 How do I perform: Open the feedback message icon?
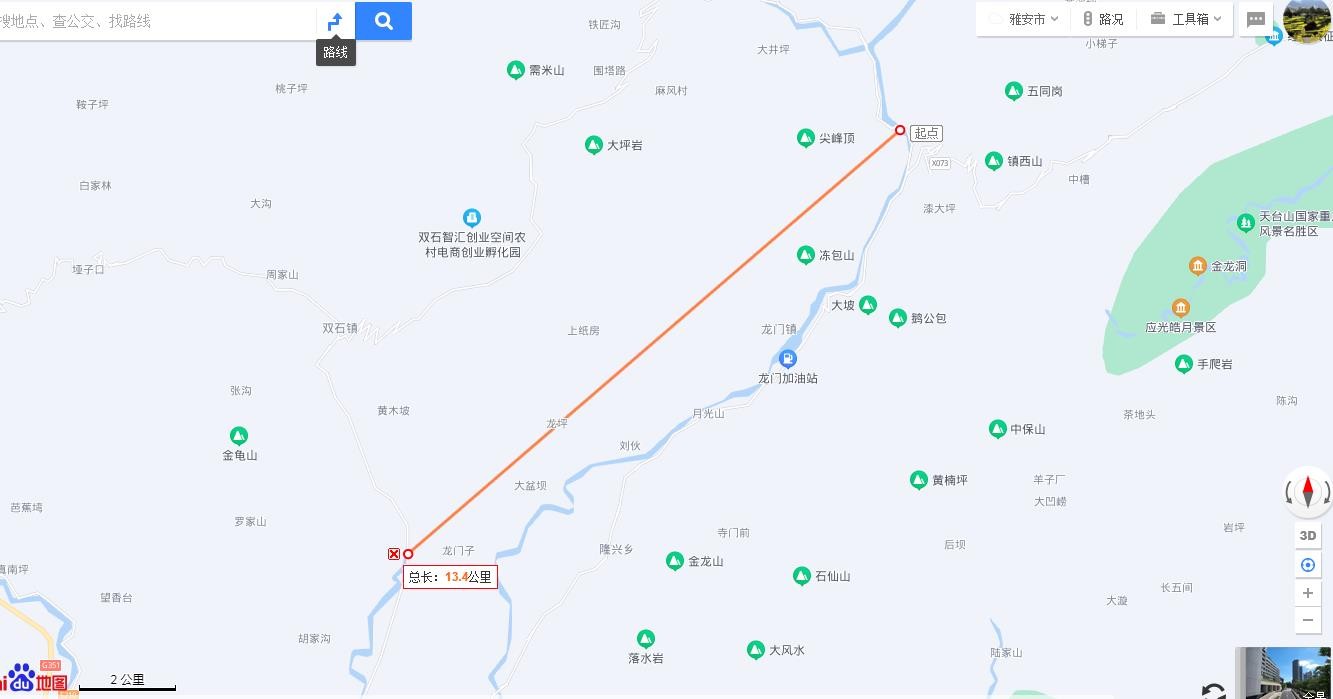[1256, 19]
